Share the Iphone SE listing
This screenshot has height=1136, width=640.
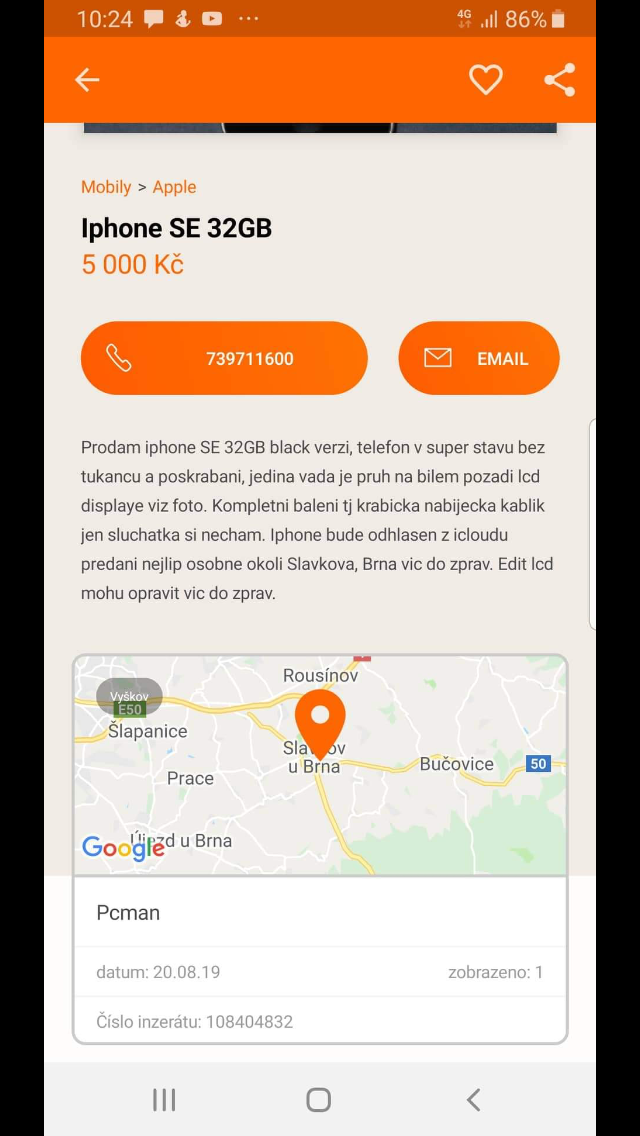(559, 80)
